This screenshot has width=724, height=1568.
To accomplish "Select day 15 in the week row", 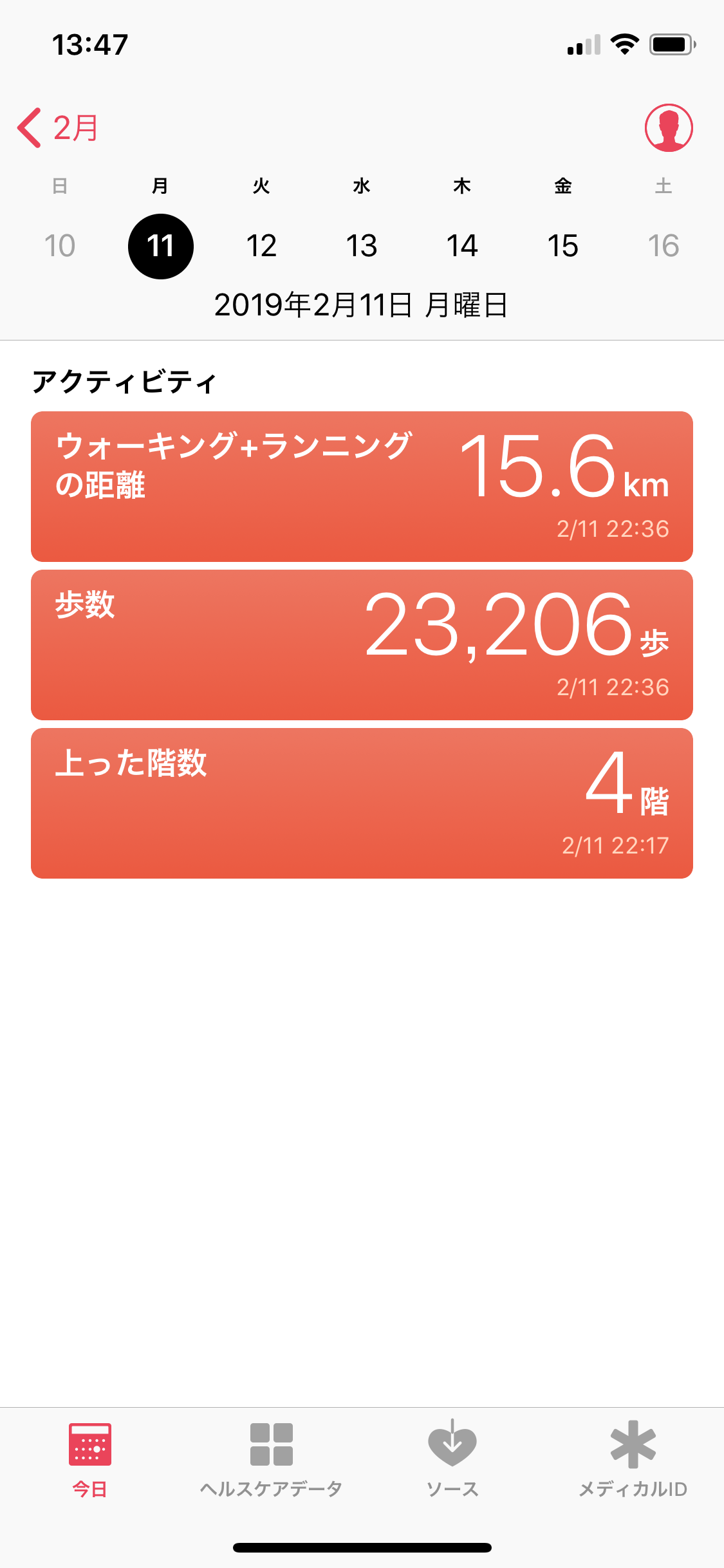I will (x=562, y=246).
